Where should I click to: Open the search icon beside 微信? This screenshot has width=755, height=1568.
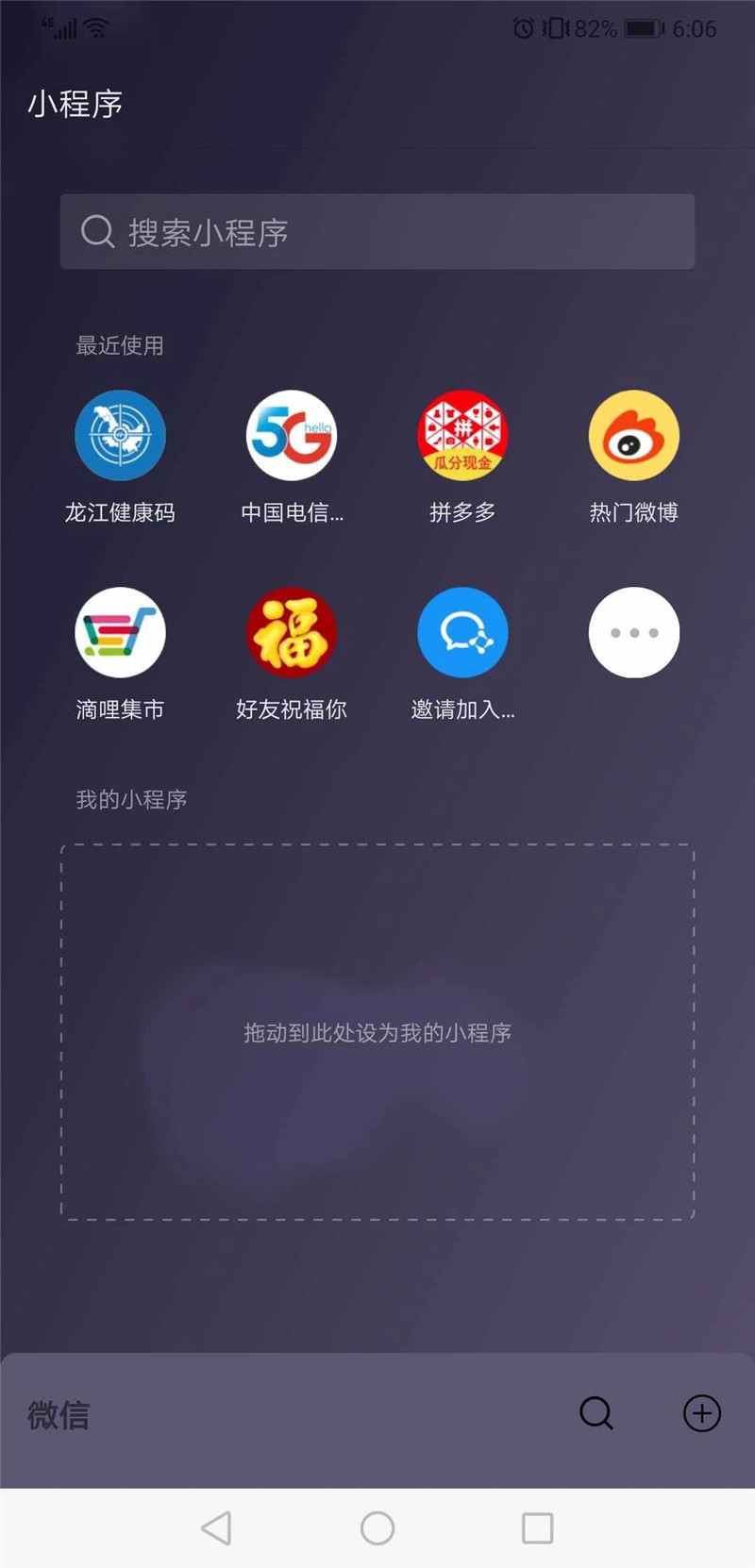(x=596, y=1413)
